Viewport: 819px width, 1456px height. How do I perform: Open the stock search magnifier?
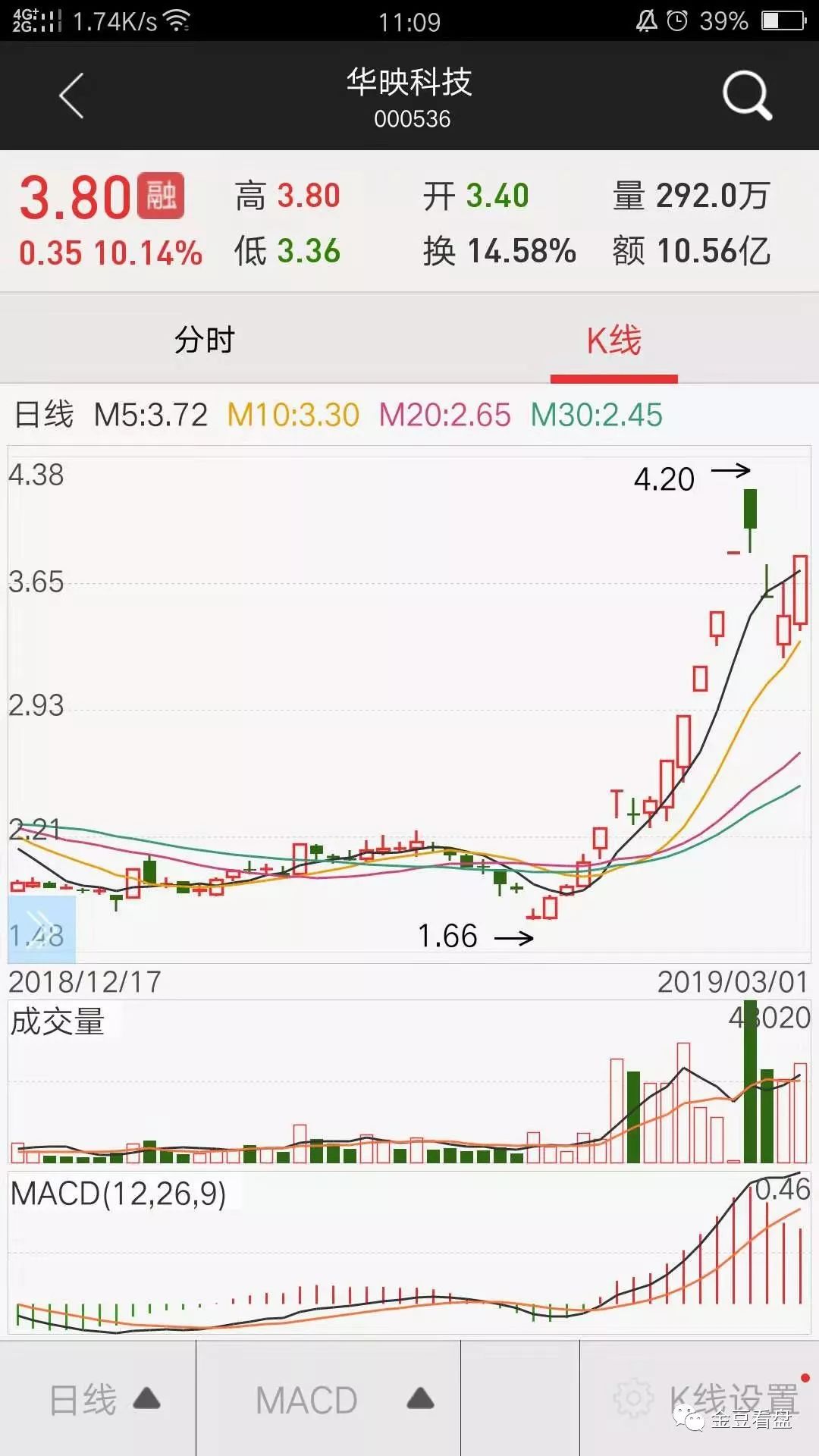tap(747, 96)
